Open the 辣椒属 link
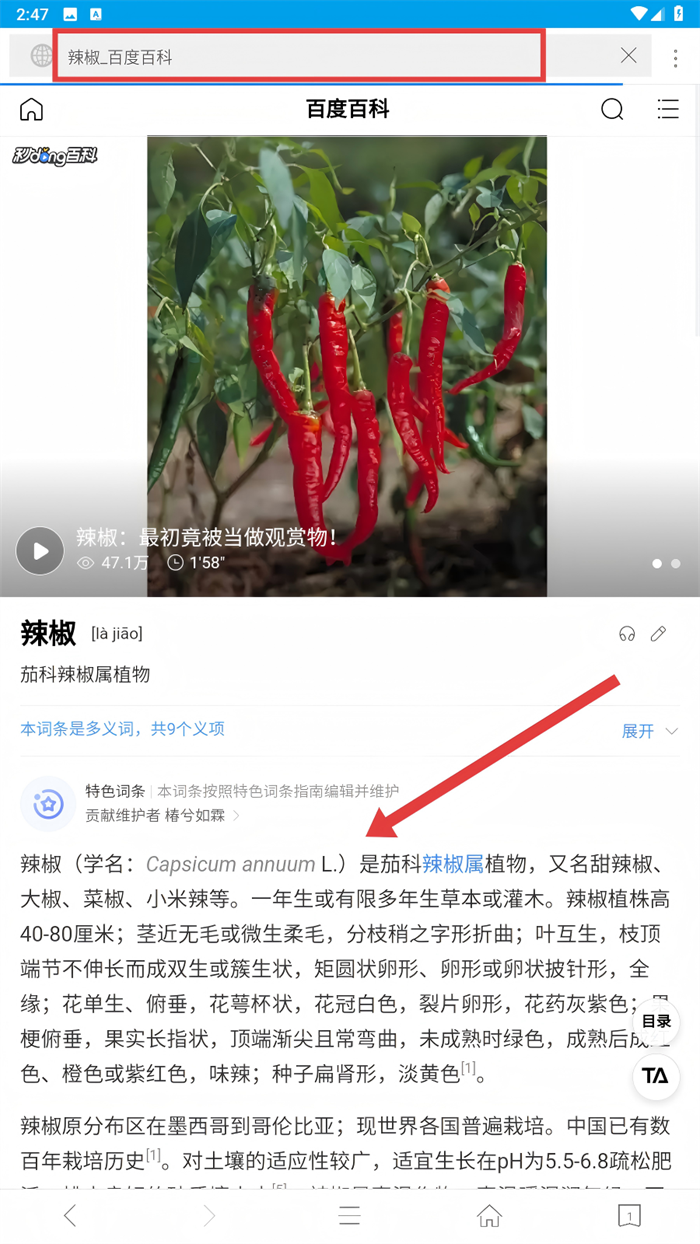The height and width of the screenshot is (1244, 700). pyautogui.click(x=453, y=863)
